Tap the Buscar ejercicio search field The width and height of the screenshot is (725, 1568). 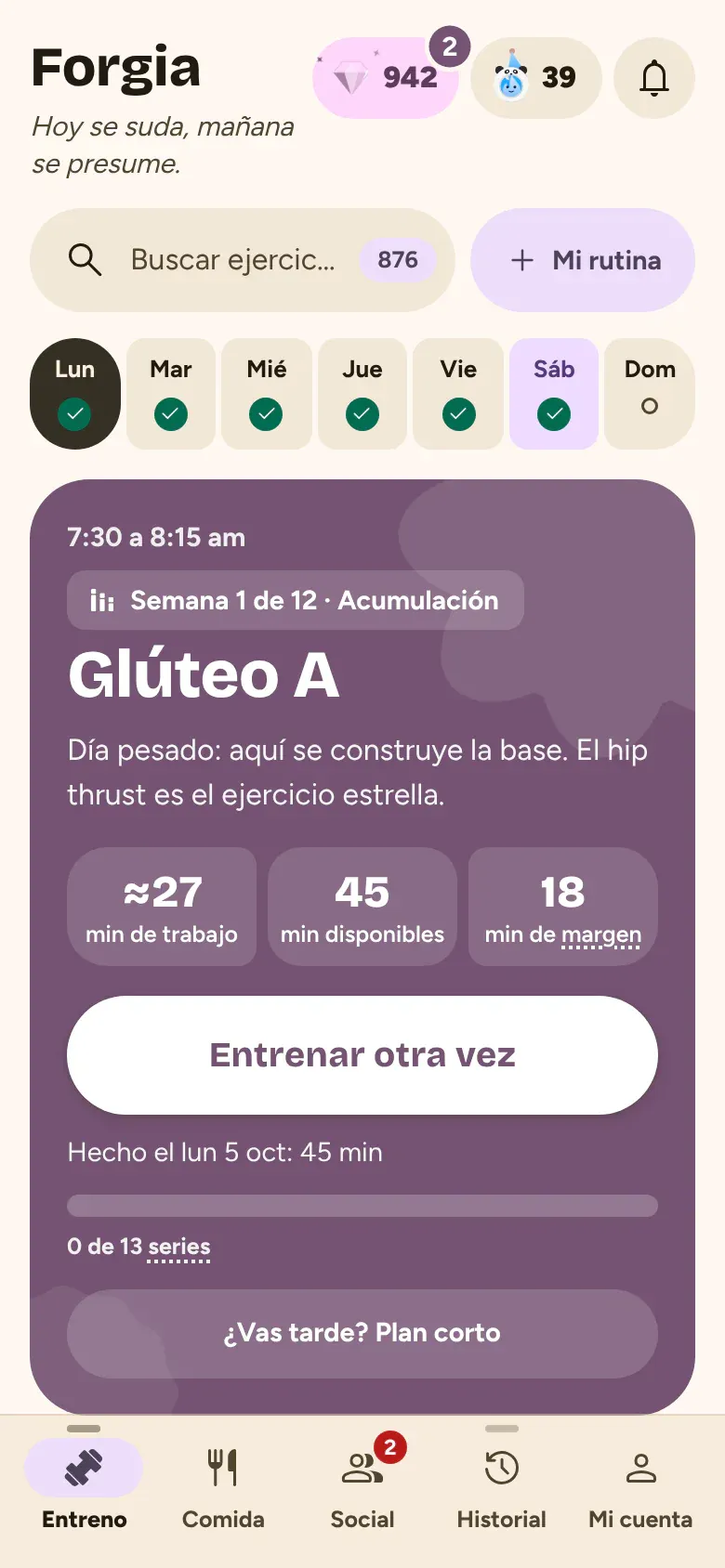tap(243, 260)
